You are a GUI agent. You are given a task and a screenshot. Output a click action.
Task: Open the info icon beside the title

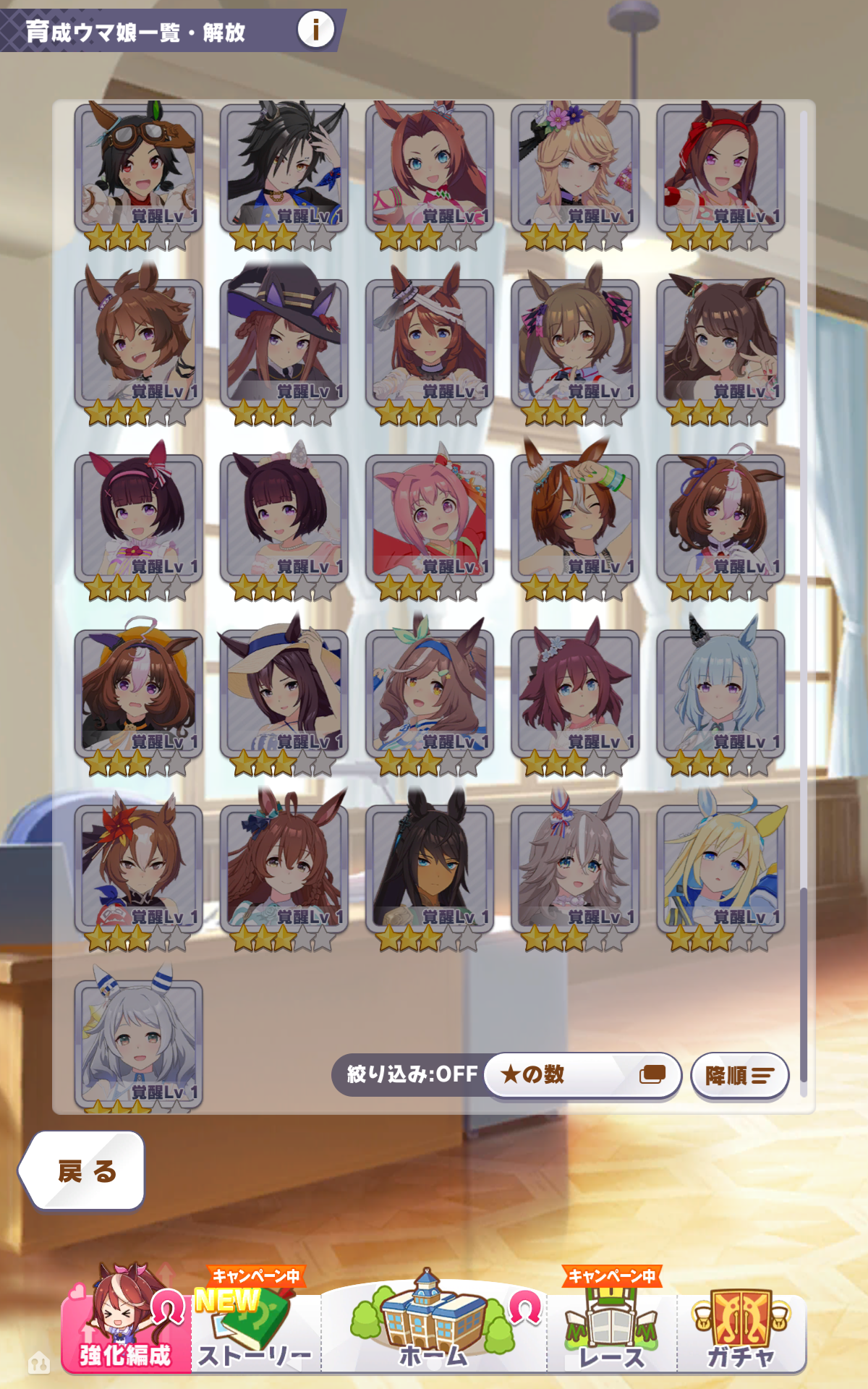(315, 30)
